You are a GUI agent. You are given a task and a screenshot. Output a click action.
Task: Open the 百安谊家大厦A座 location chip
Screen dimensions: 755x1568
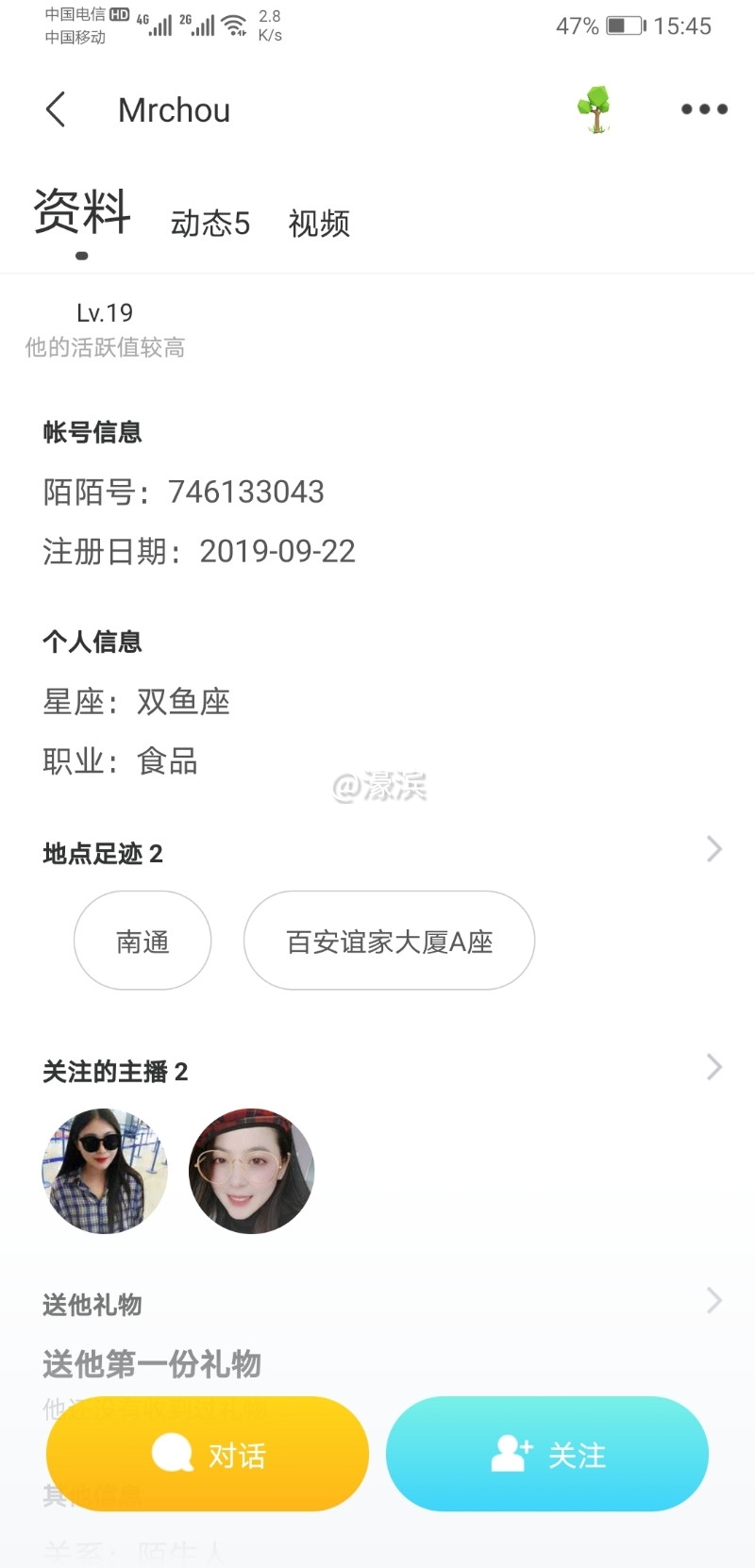click(x=389, y=941)
